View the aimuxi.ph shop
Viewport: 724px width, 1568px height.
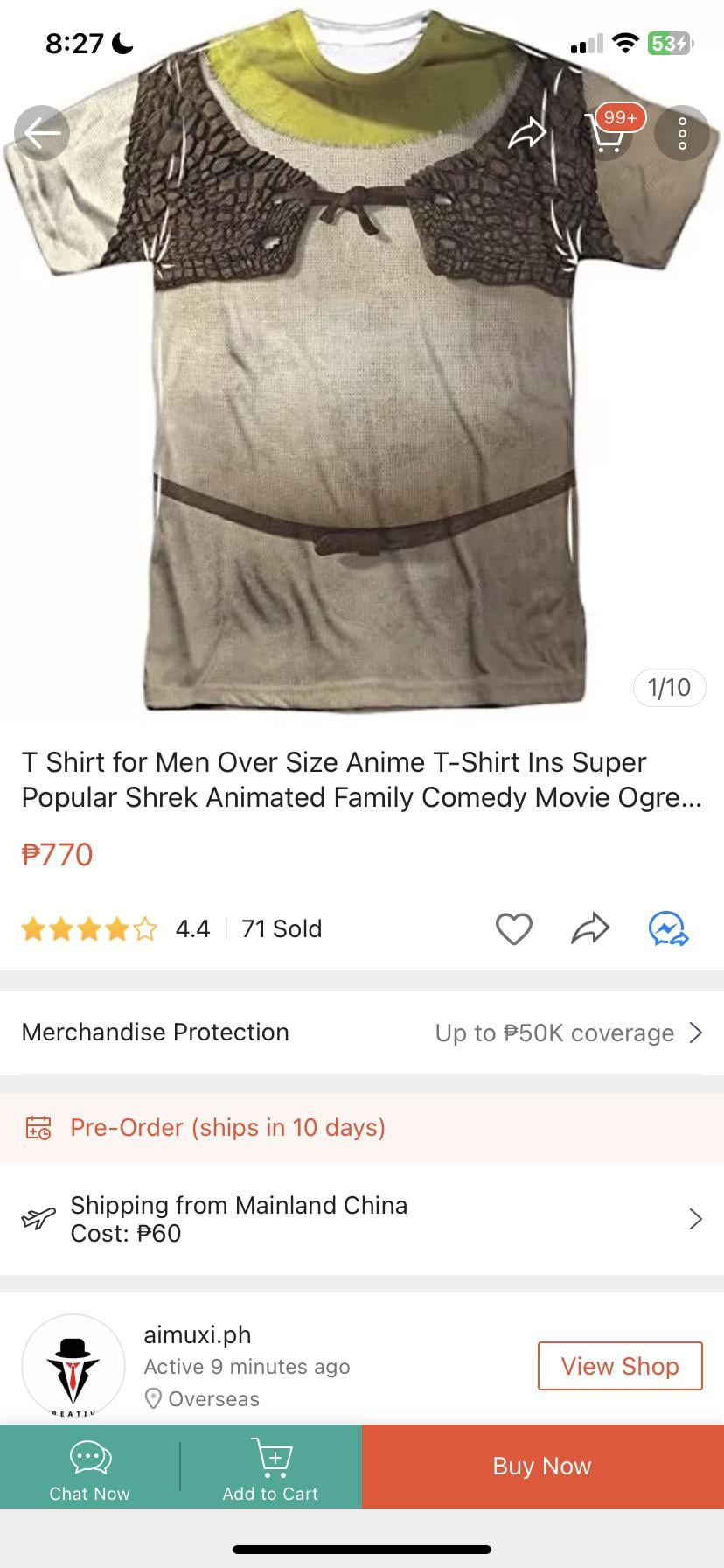pos(619,1366)
